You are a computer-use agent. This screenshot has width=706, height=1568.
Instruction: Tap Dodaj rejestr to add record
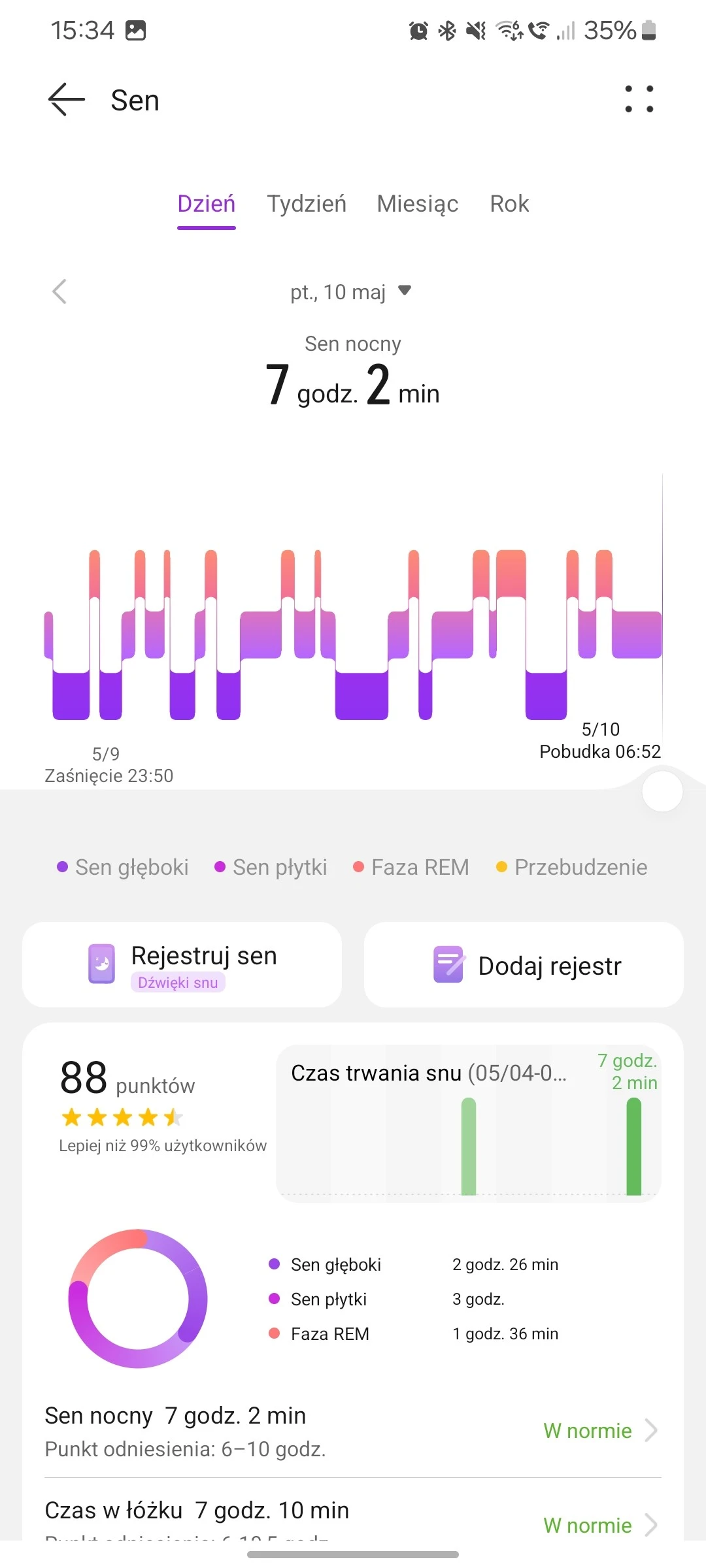click(524, 965)
